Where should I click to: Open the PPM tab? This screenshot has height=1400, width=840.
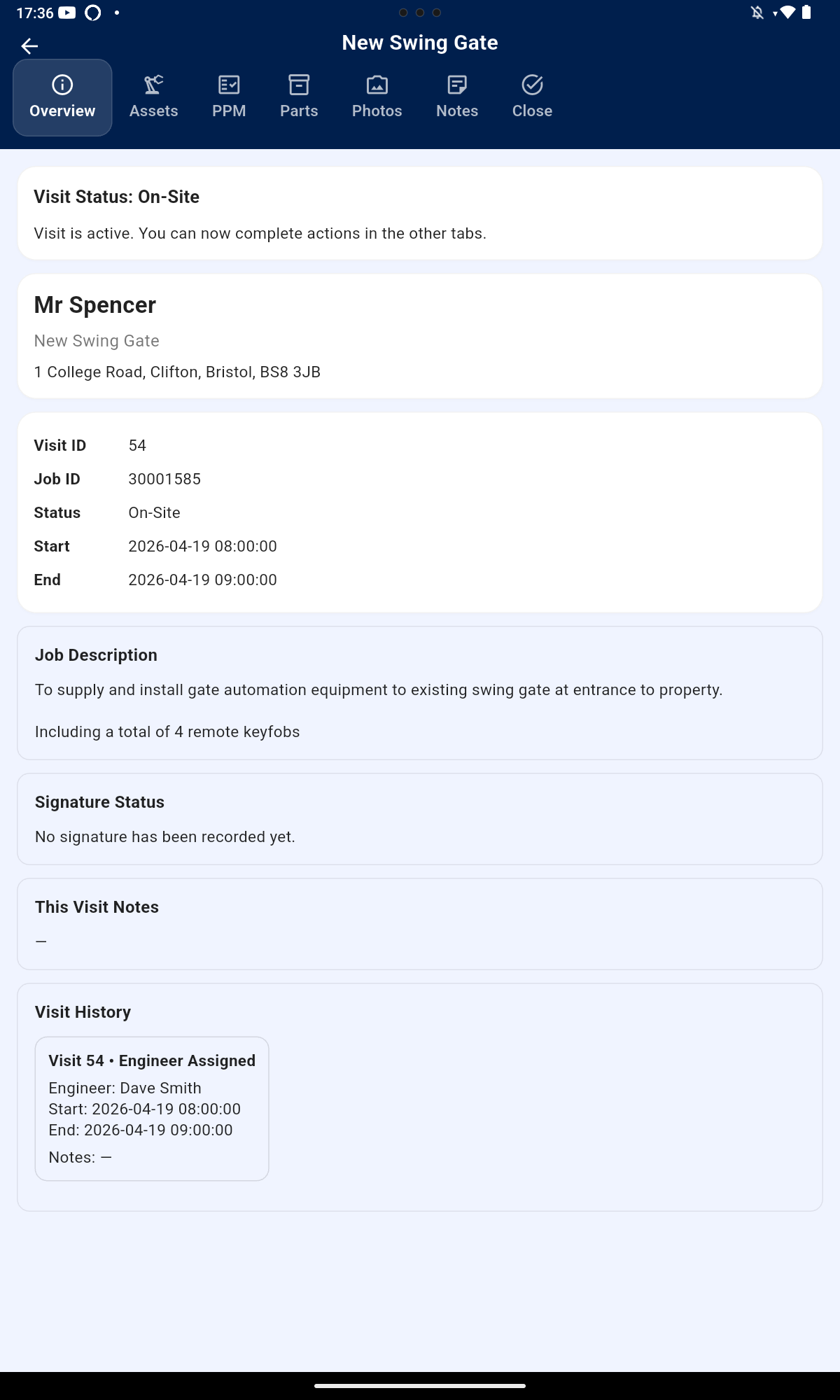coord(229,97)
